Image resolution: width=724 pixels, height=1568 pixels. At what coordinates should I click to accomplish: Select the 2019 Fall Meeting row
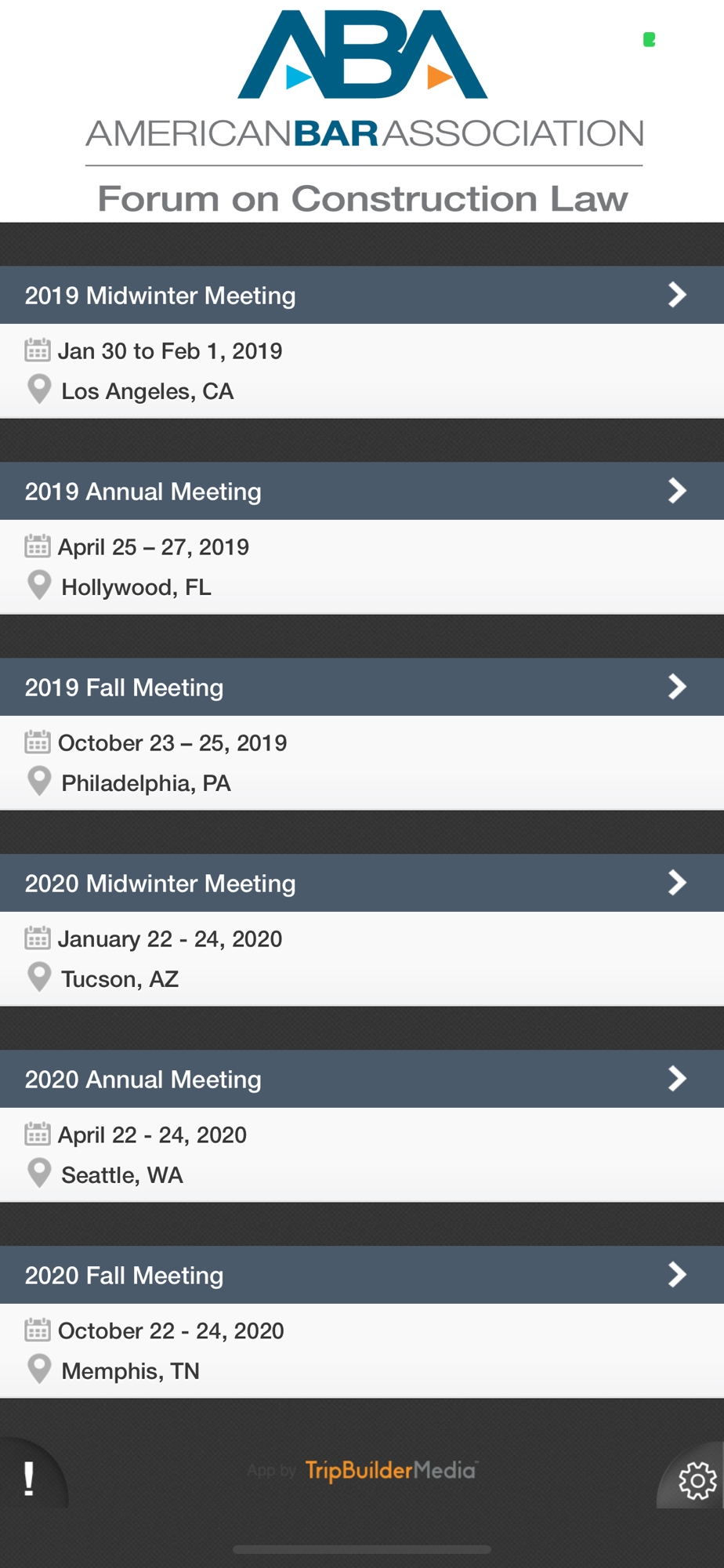362,687
